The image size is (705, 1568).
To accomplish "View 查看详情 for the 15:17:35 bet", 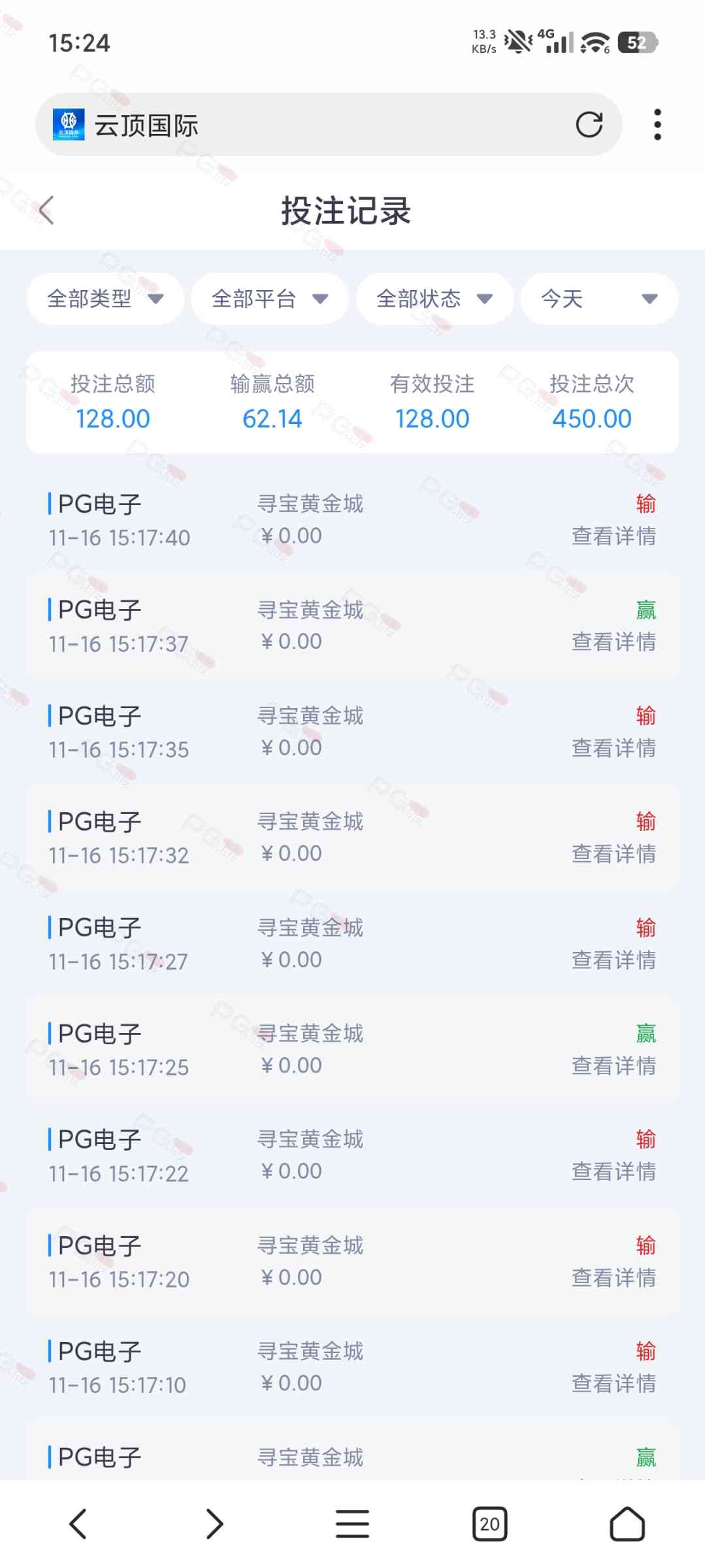I will click(614, 748).
